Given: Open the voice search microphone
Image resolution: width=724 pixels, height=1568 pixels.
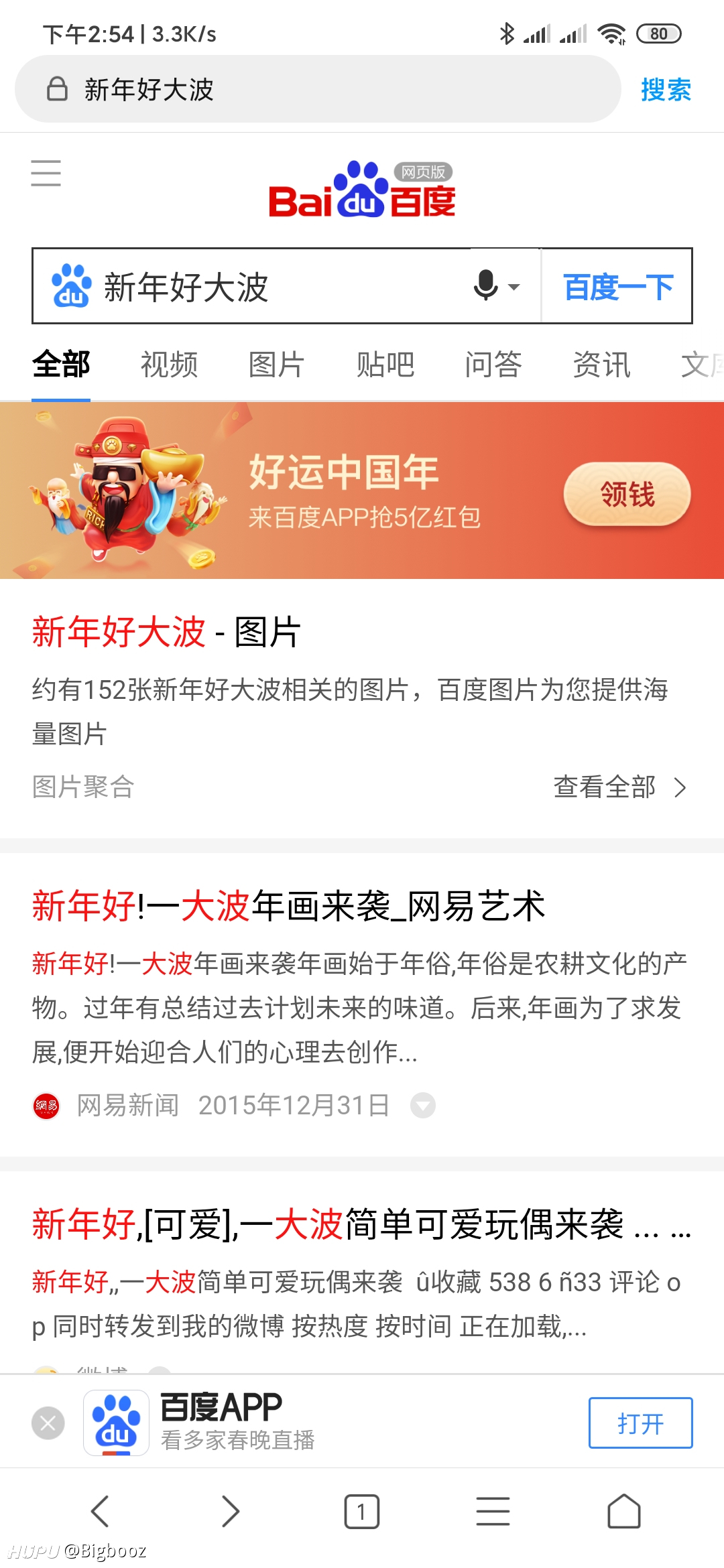Looking at the screenshot, I should 495,286.
